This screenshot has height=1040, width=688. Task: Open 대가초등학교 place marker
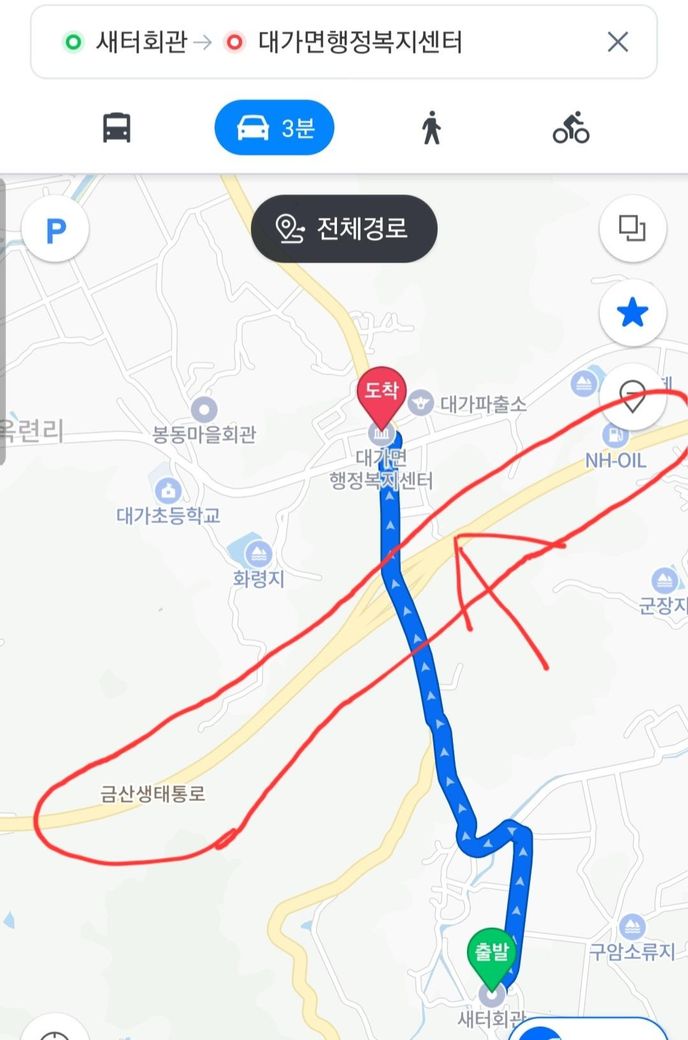click(168, 491)
